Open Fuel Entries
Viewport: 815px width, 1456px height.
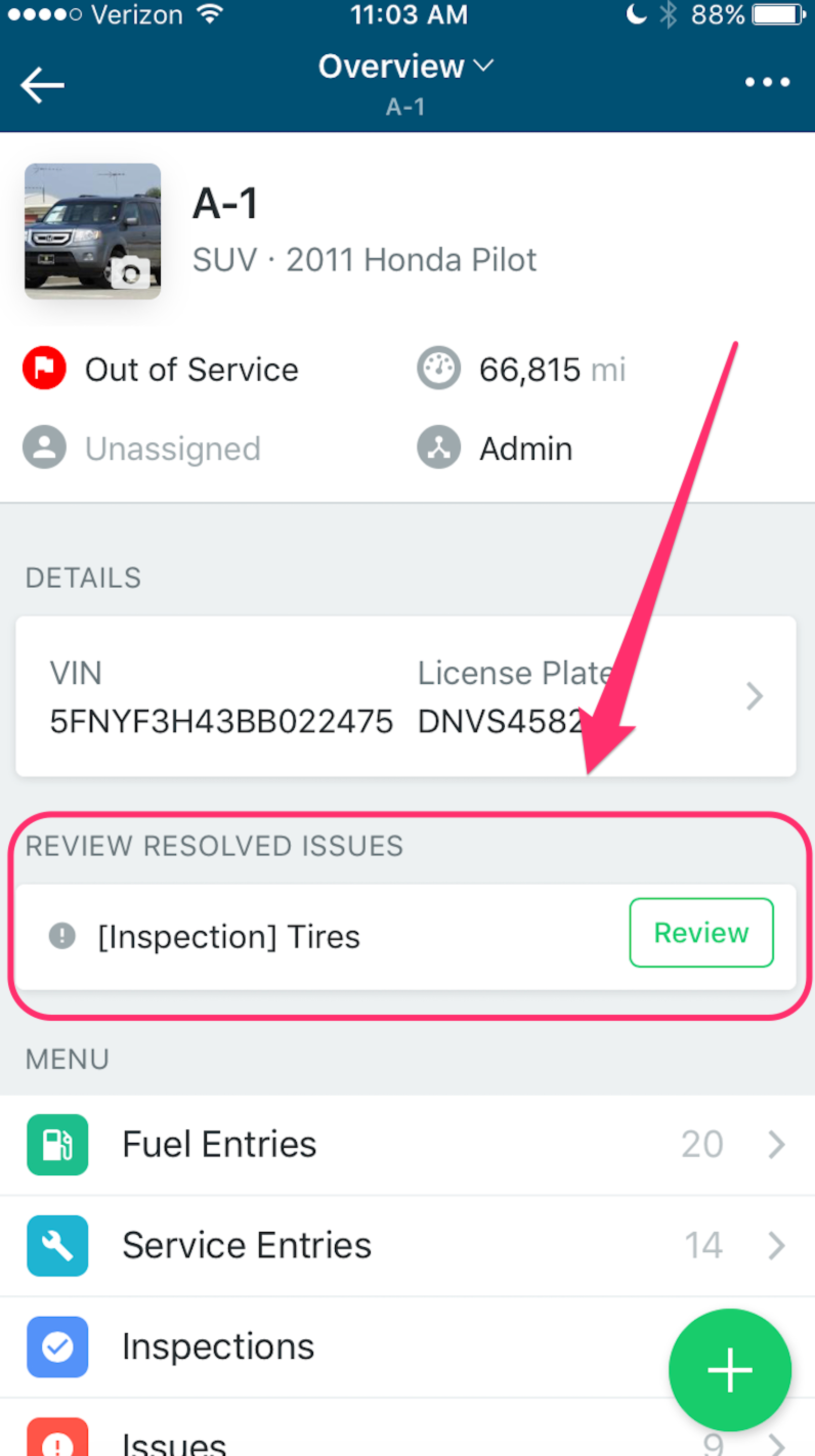point(406,1145)
